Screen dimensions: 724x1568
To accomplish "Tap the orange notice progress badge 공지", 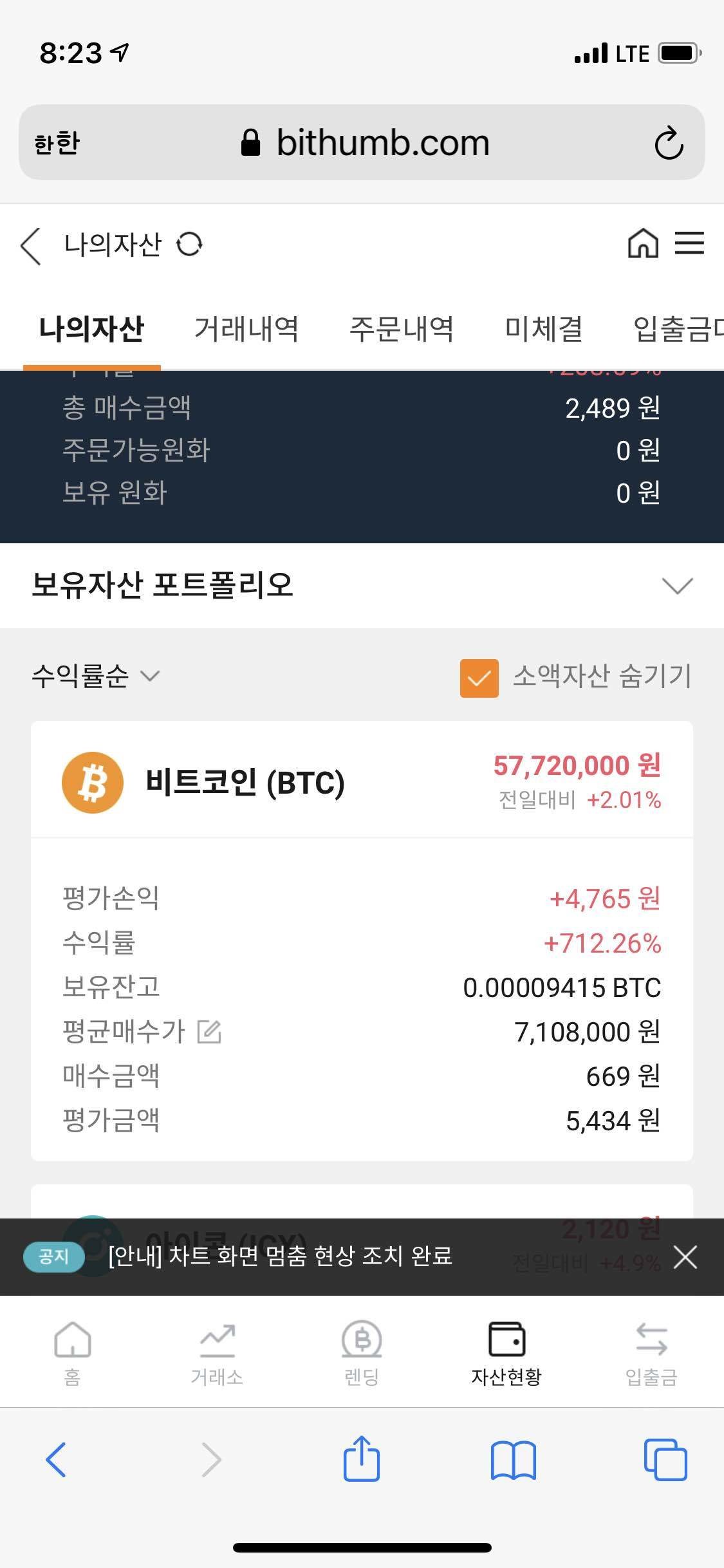I will [55, 1257].
